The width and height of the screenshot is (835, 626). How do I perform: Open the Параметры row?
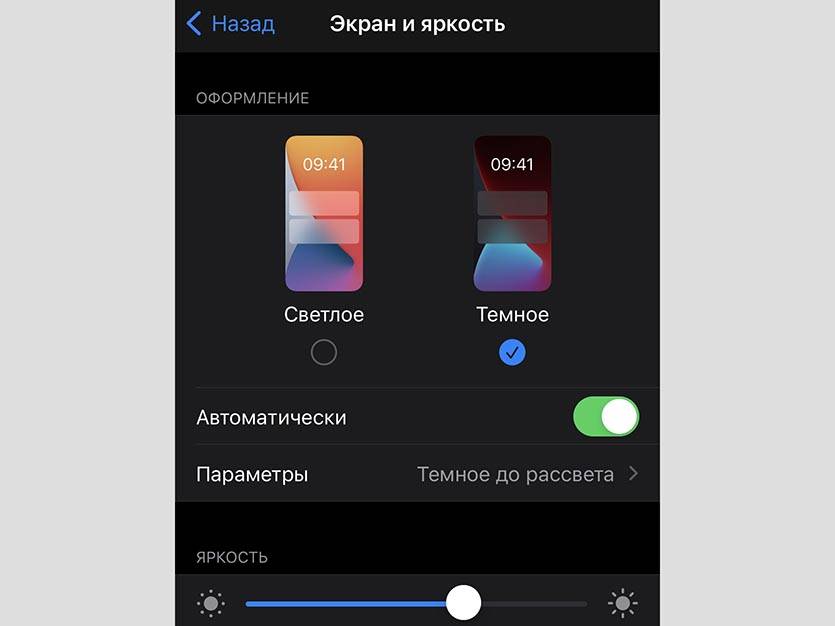point(417,474)
